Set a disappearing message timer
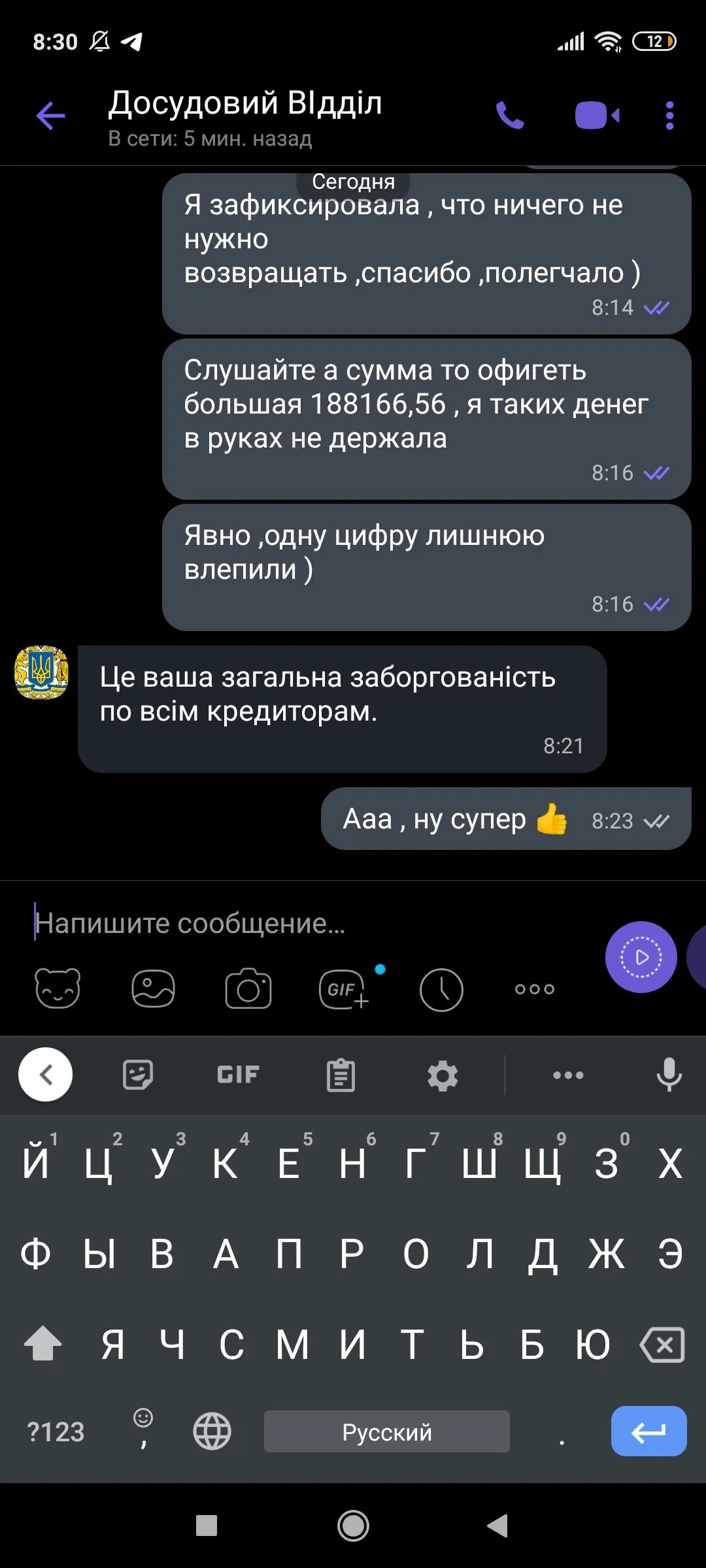706x1568 pixels. [441, 990]
